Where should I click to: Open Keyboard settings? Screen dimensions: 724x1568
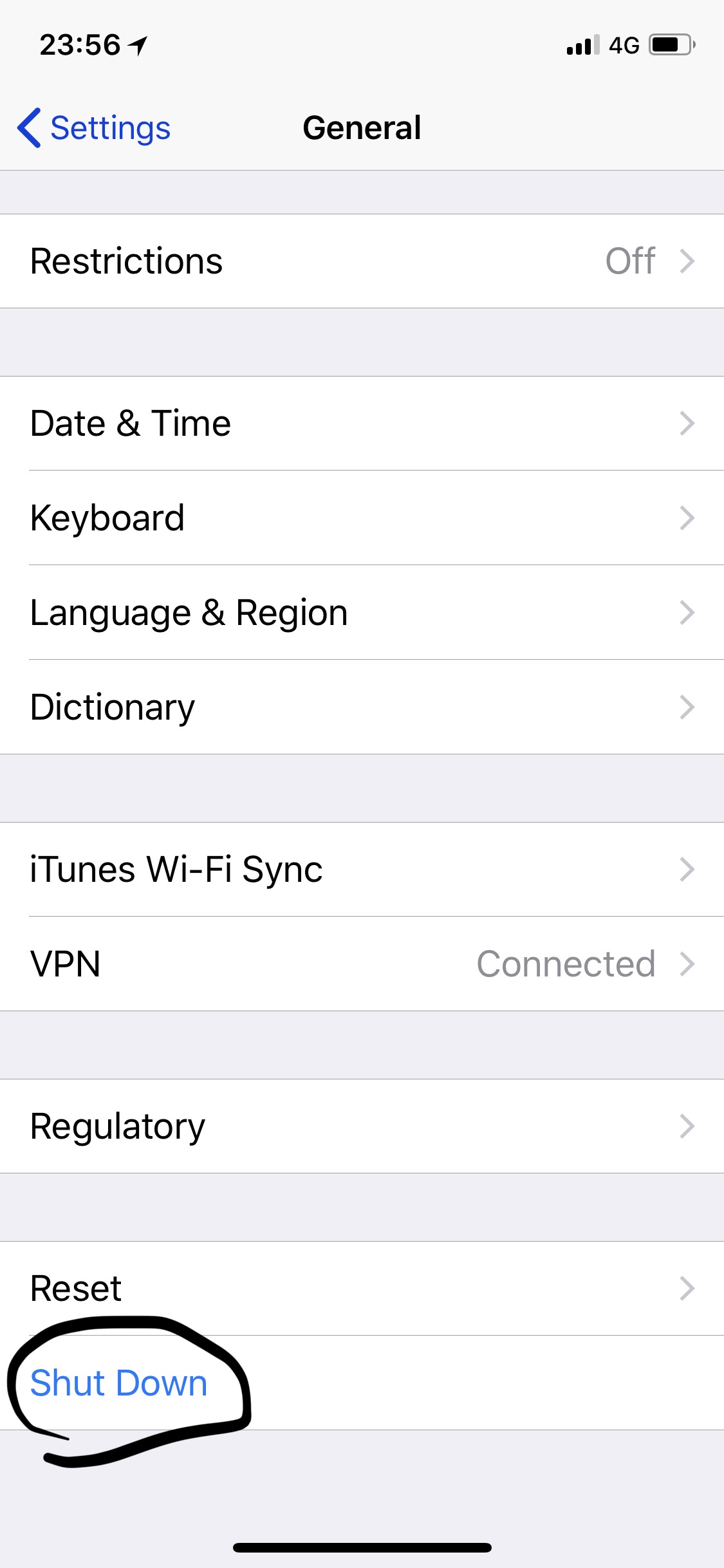pyautogui.click(x=362, y=518)
